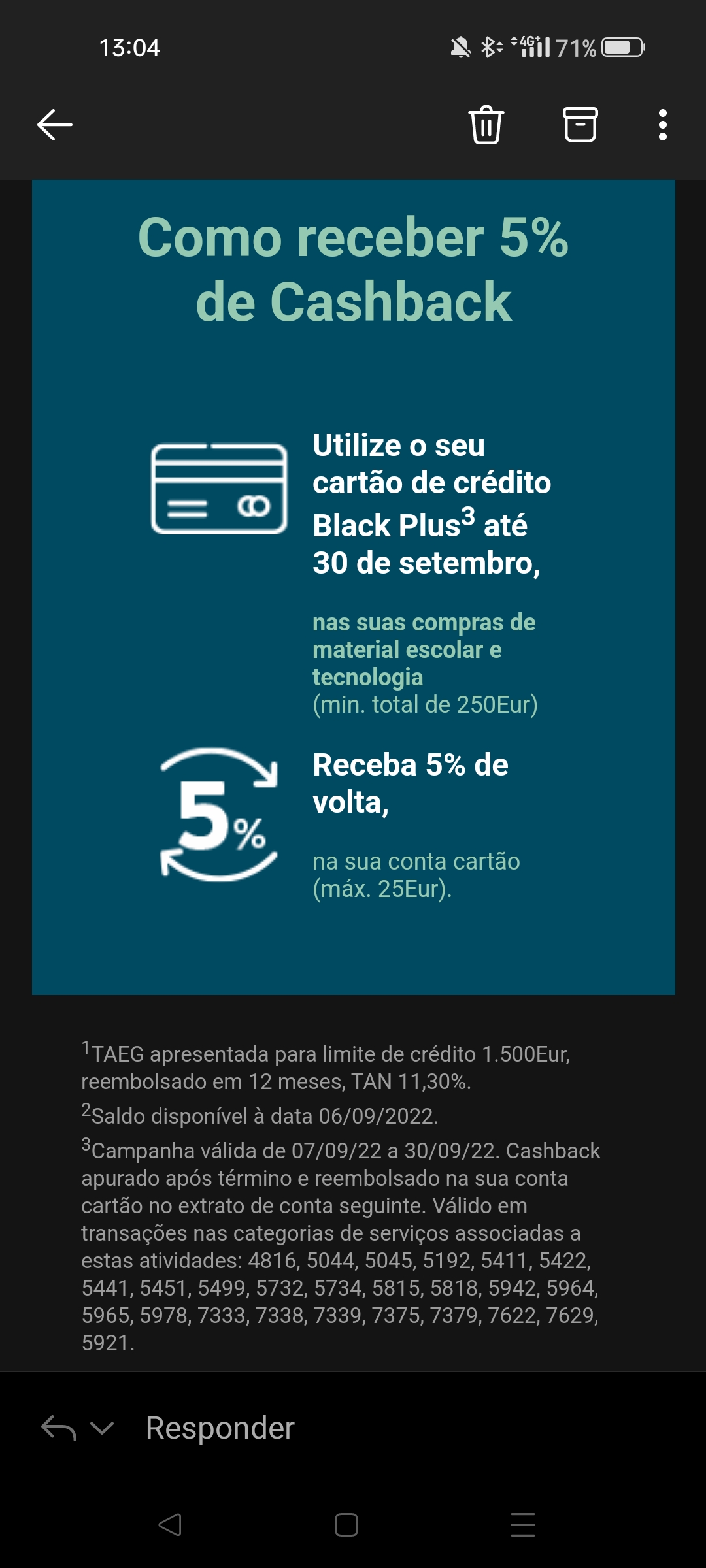The width and height of the screenshot is (706, 1568).
Task: Go back to the inbox
Action: tap(55, 125)
